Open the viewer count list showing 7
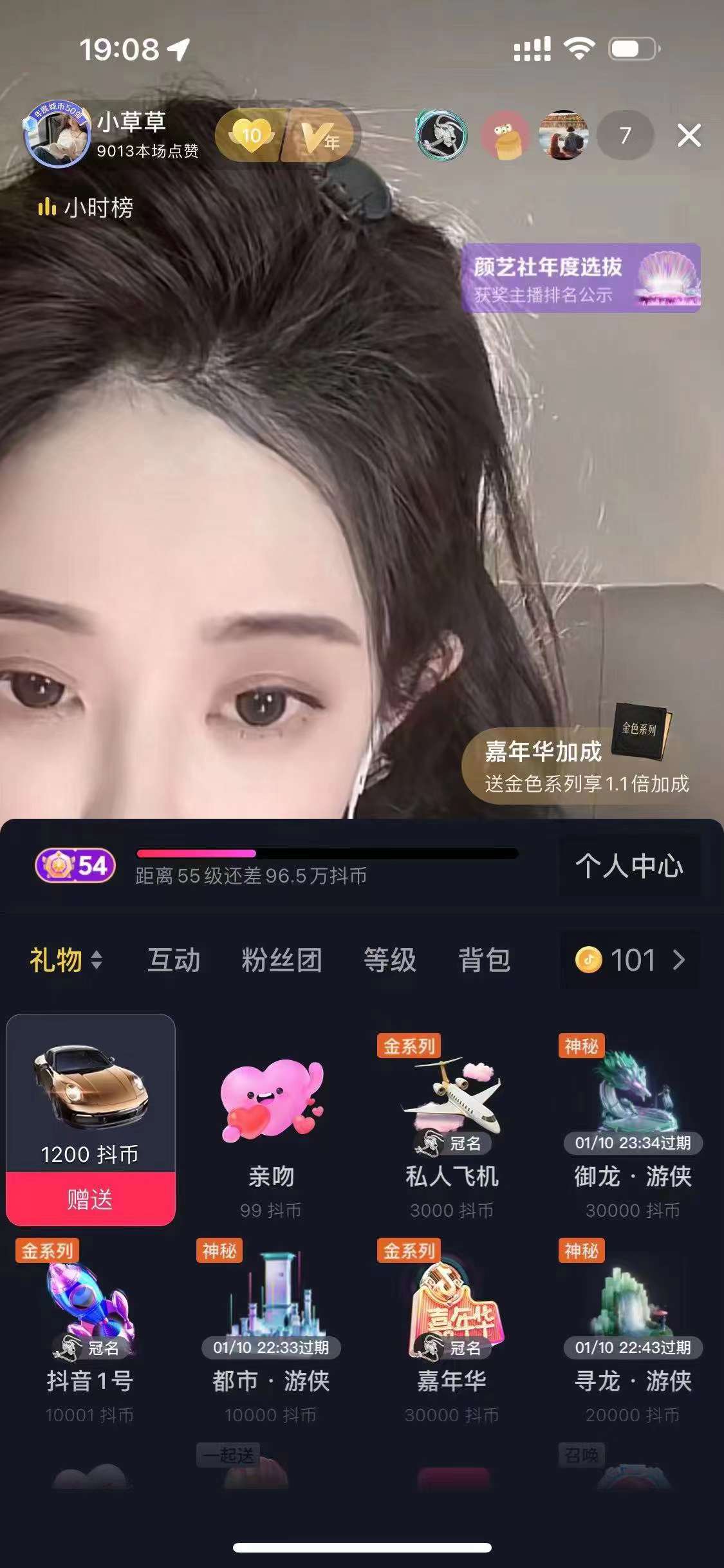Screen dimensions: 724x1568 (x=625, y=136)
